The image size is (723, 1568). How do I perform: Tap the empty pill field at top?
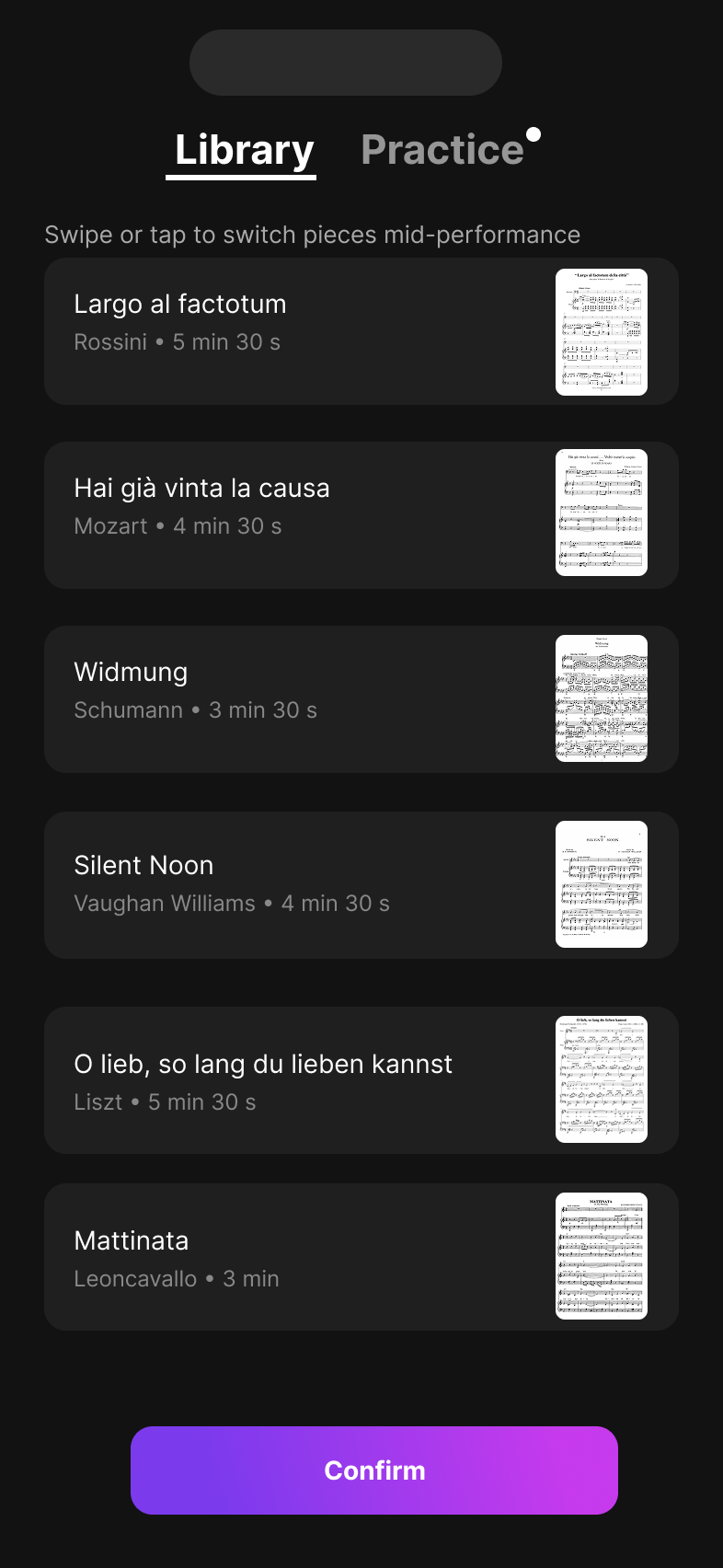coord(345,63)
